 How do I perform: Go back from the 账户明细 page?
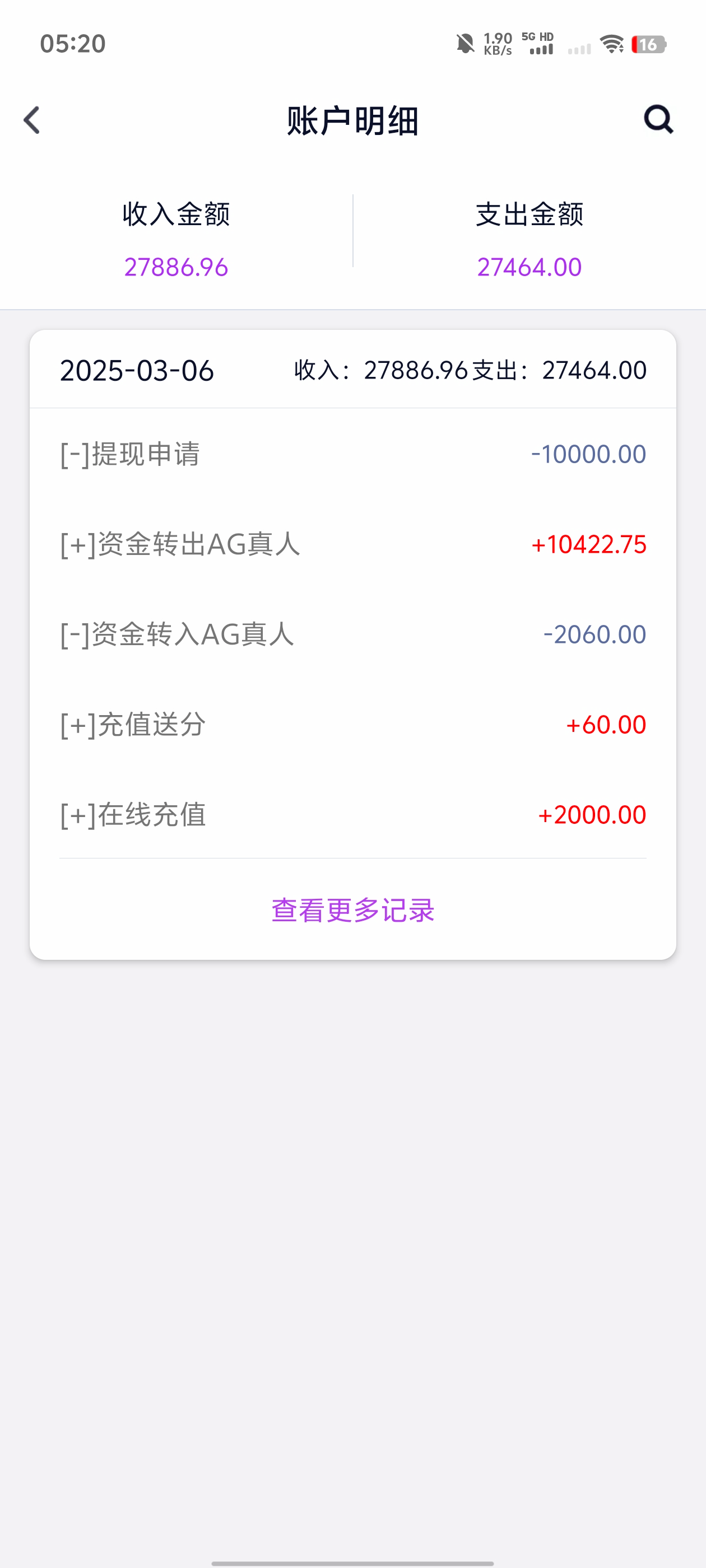click(x=32, y=120)
